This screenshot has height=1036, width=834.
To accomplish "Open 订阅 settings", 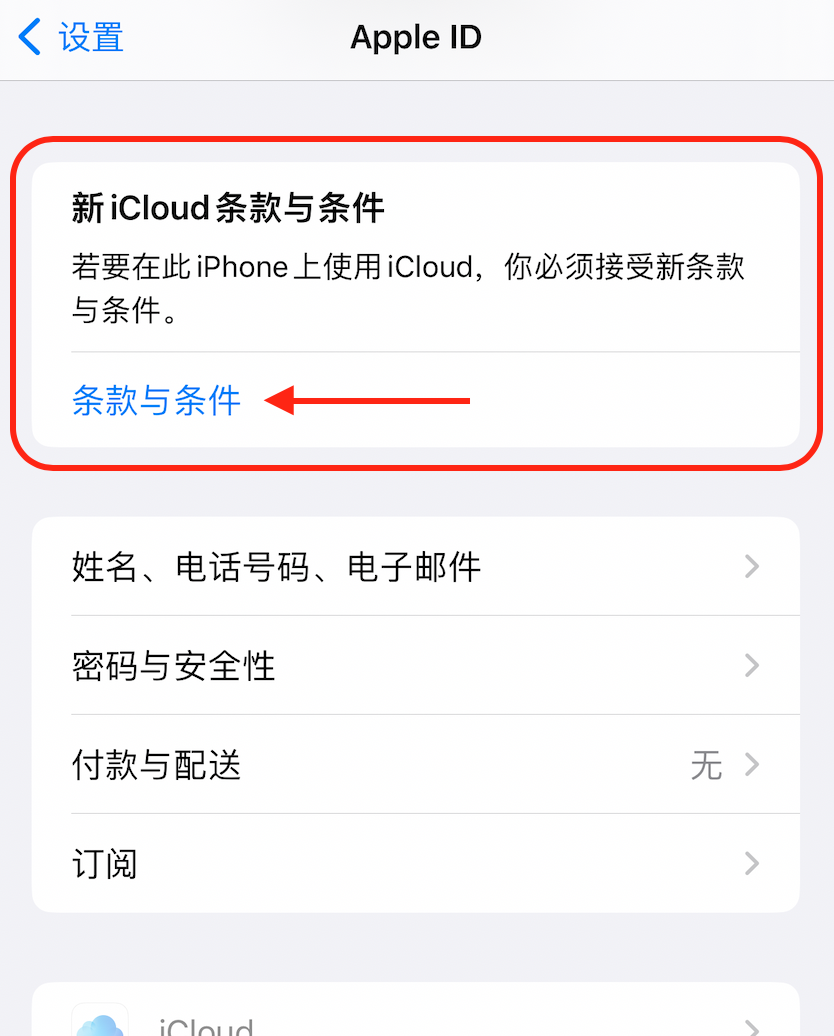I will pos(415,864).
